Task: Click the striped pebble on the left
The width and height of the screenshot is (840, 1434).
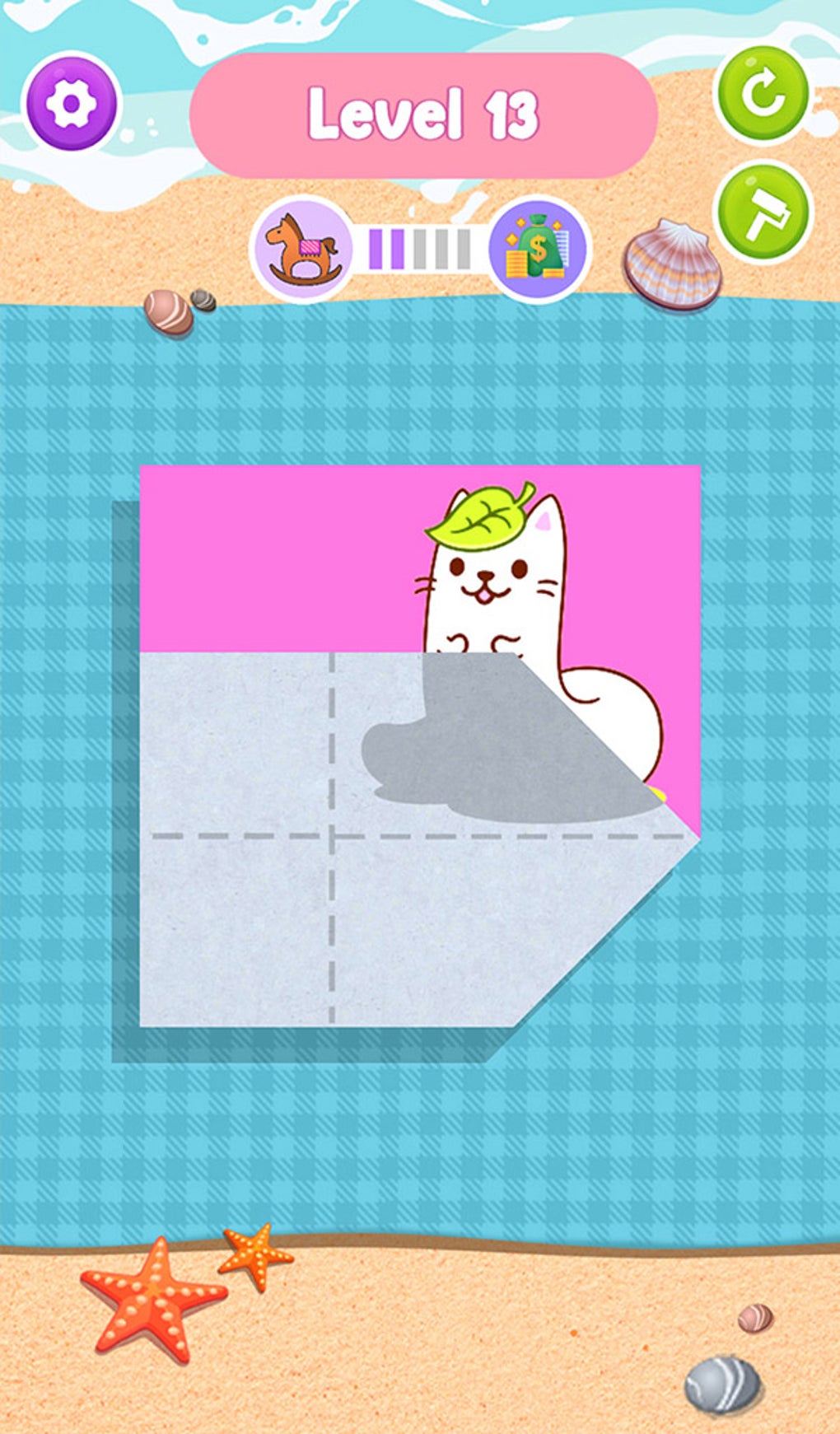Action: click(x=169, y=311)
